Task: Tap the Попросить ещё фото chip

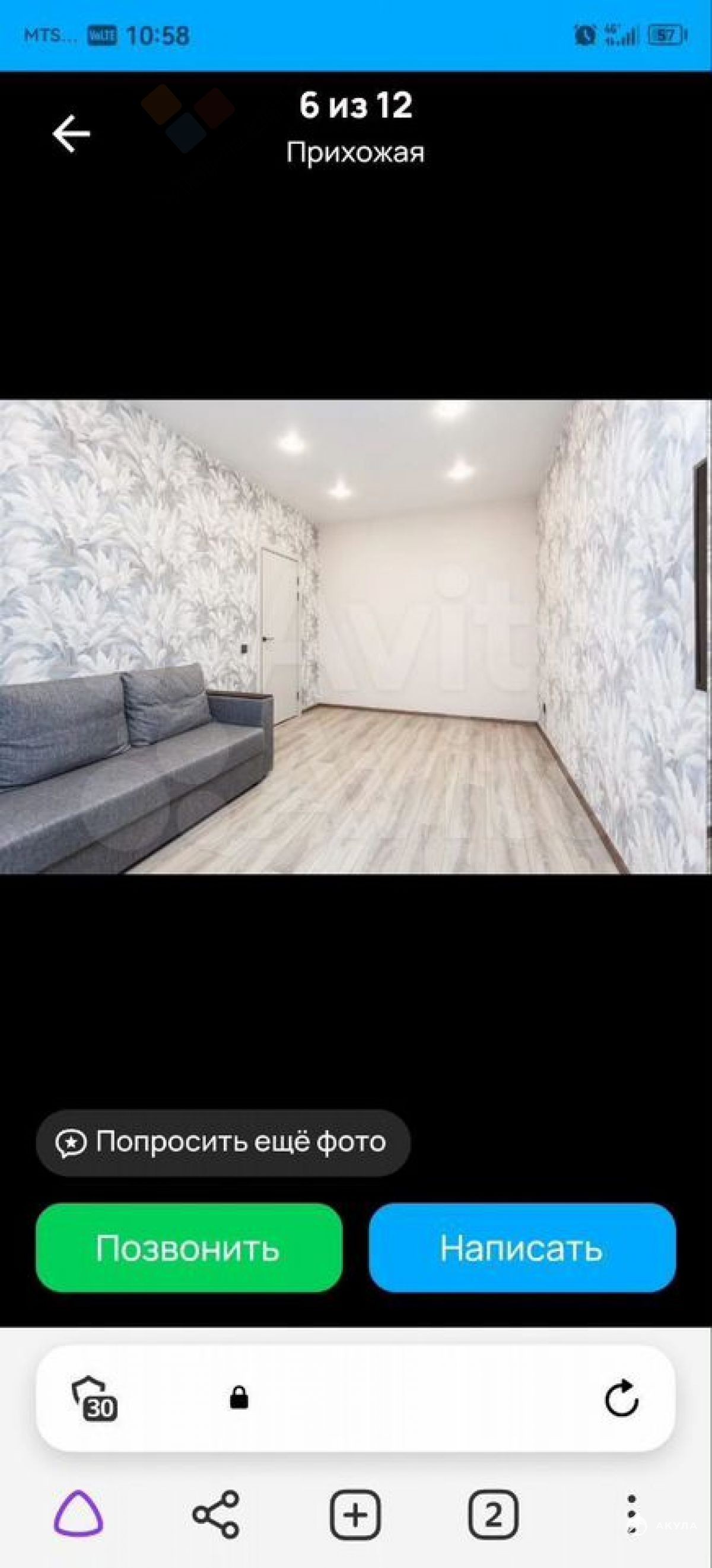Action: [x=223, y=1142]
